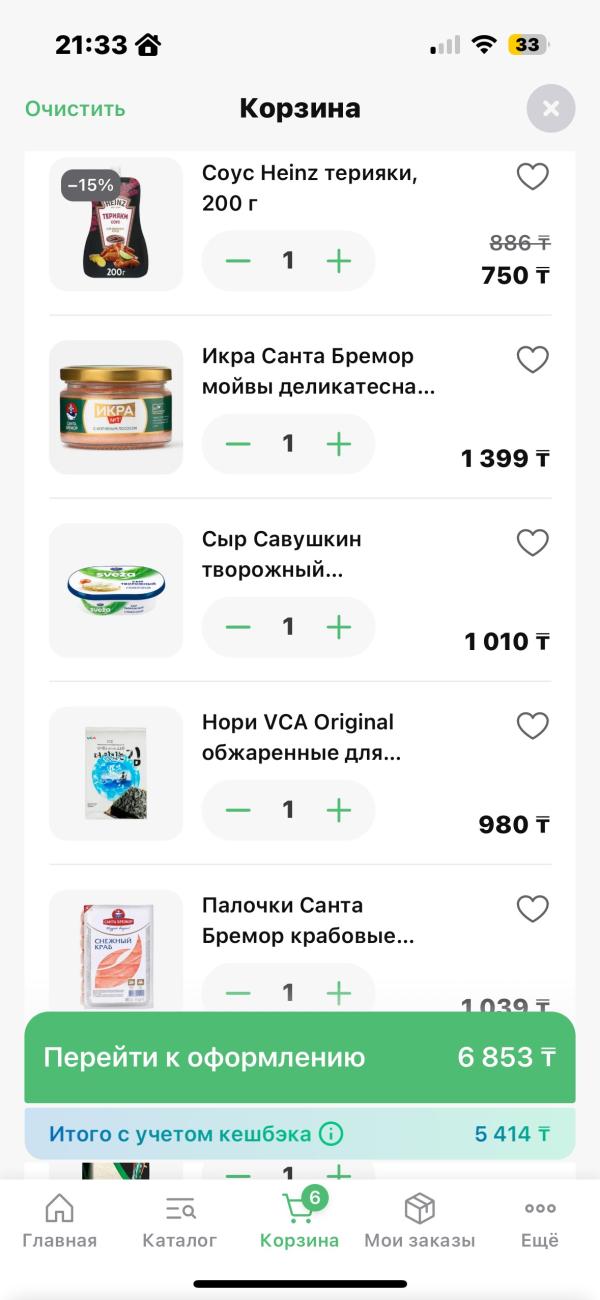Viewport: 600px width, 1300px height.
Task: Favorite the Икра Санта Бремор item
Action: click(x=532, y=360)
